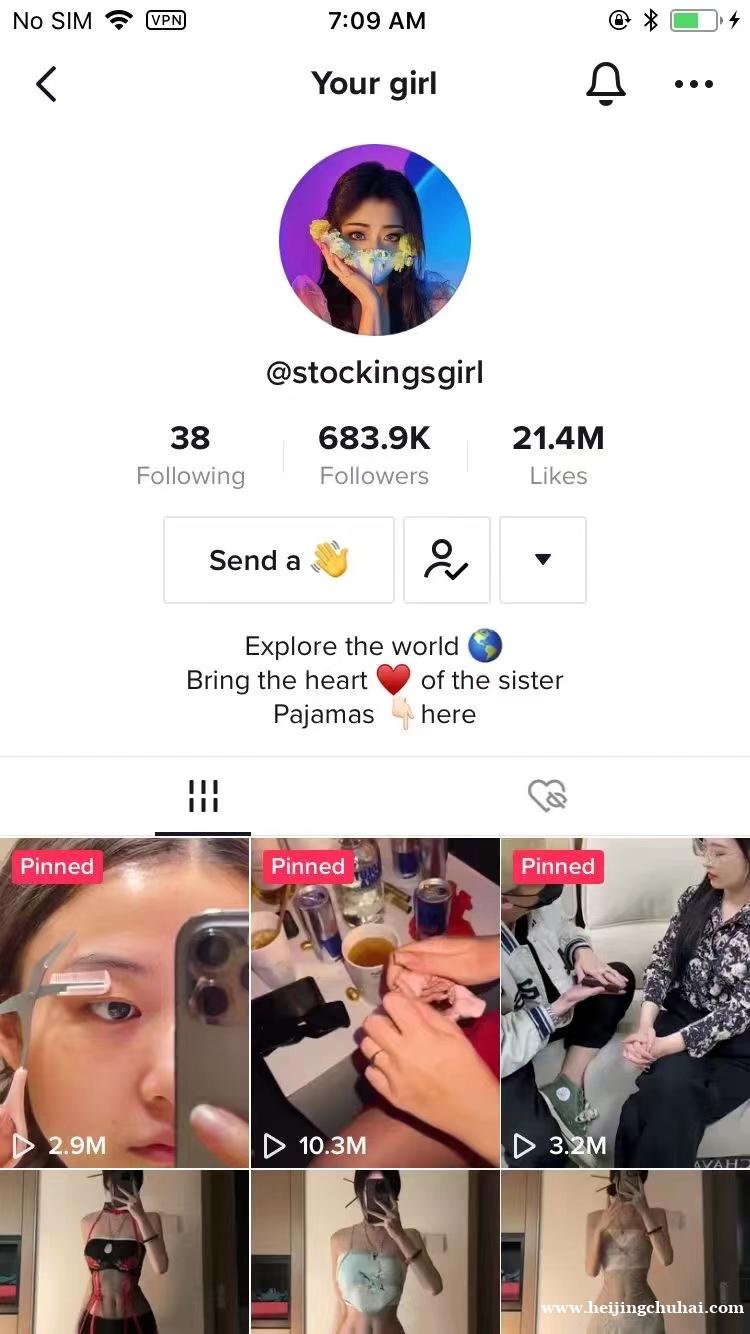Open the profile picture
The image size is (750, 1334).
point(375,240)
